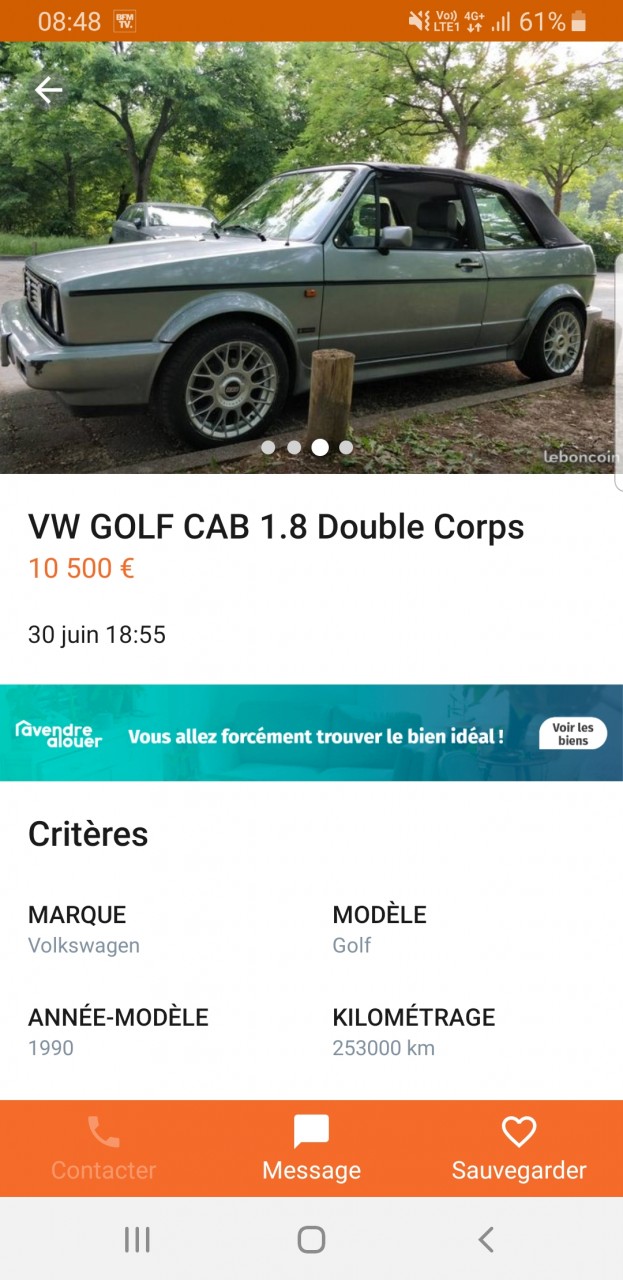Go back using the top-left arrow
The width and height of the screenshot is (623, 1280).
tap(48, 91)
